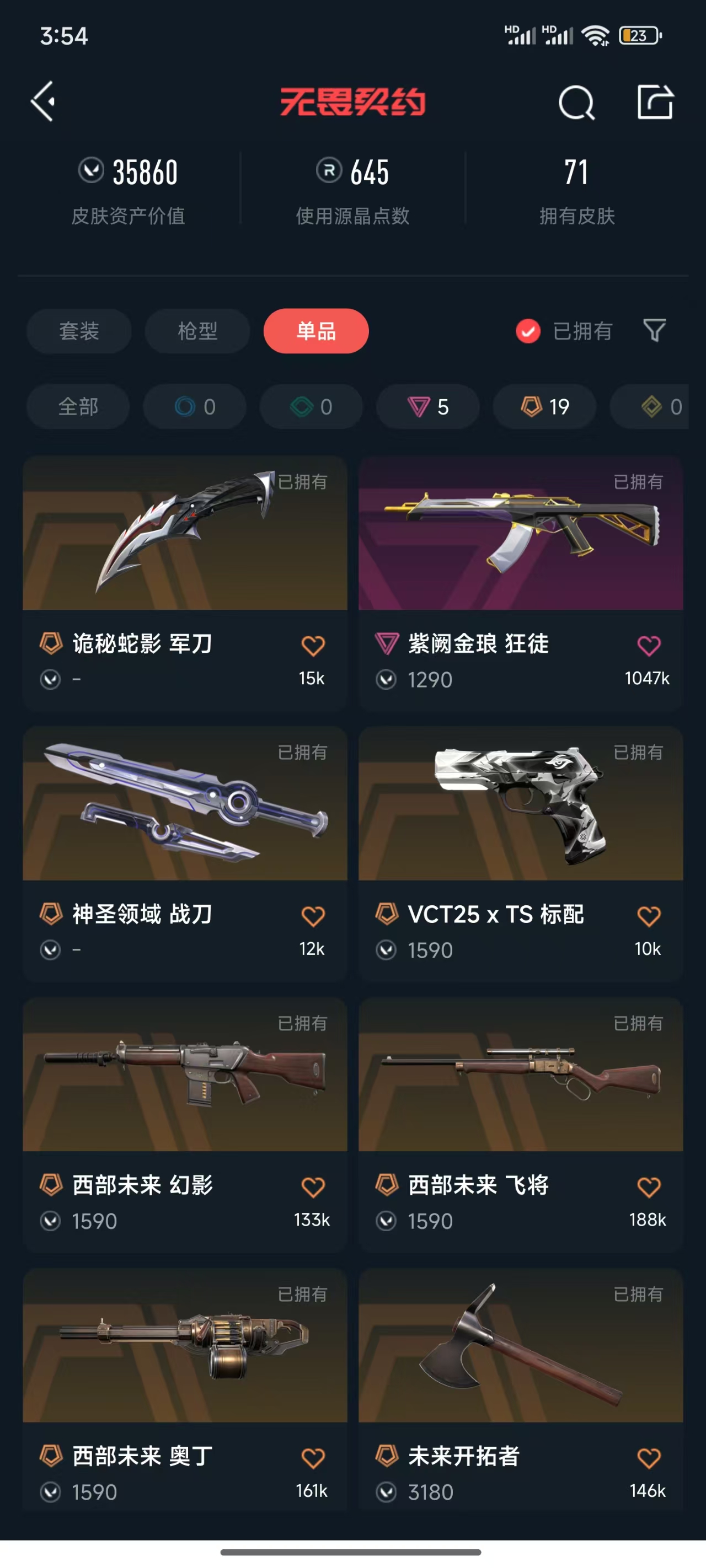Switch to the 枪型 tab
The height and width of the screenshot is (1568, 706).
(x=197, y=331)
